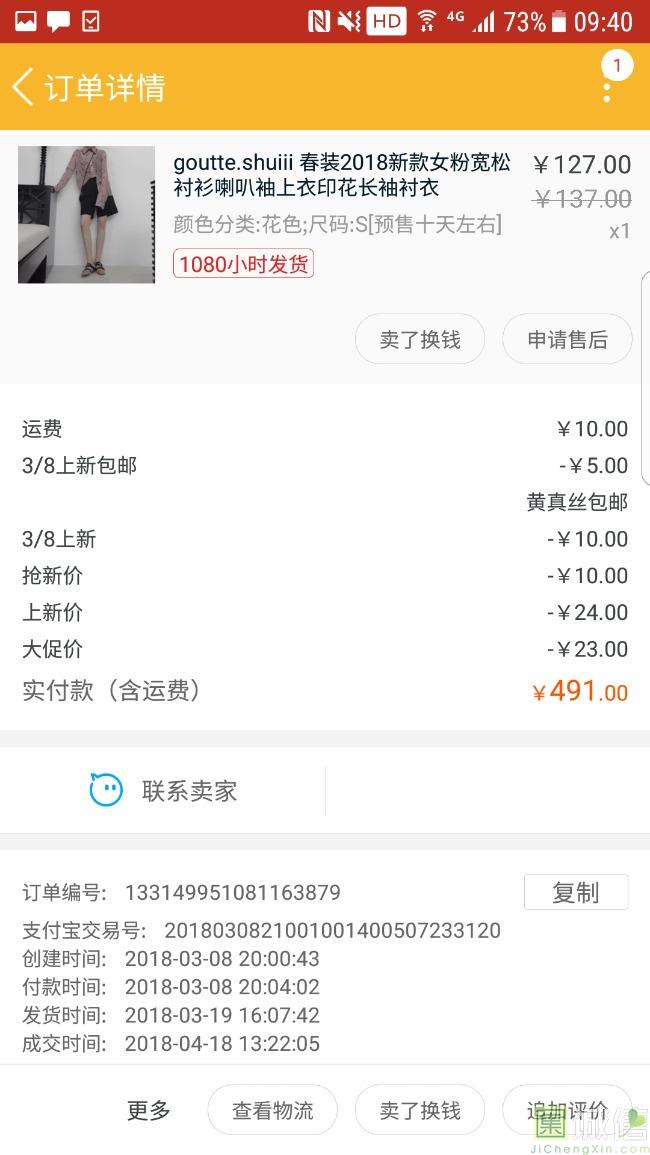This screenshot has width=650, height=1155.
Task: Go back from order details
Action: coord(24,87)
